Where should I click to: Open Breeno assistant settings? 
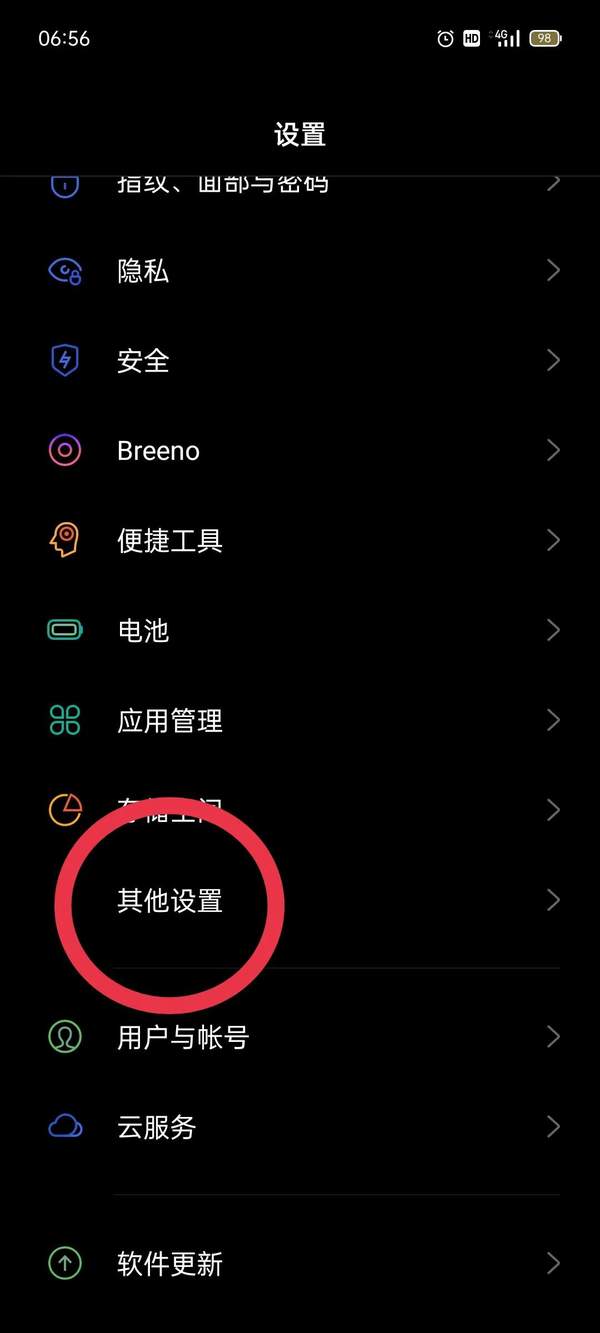tap(158, 451)
